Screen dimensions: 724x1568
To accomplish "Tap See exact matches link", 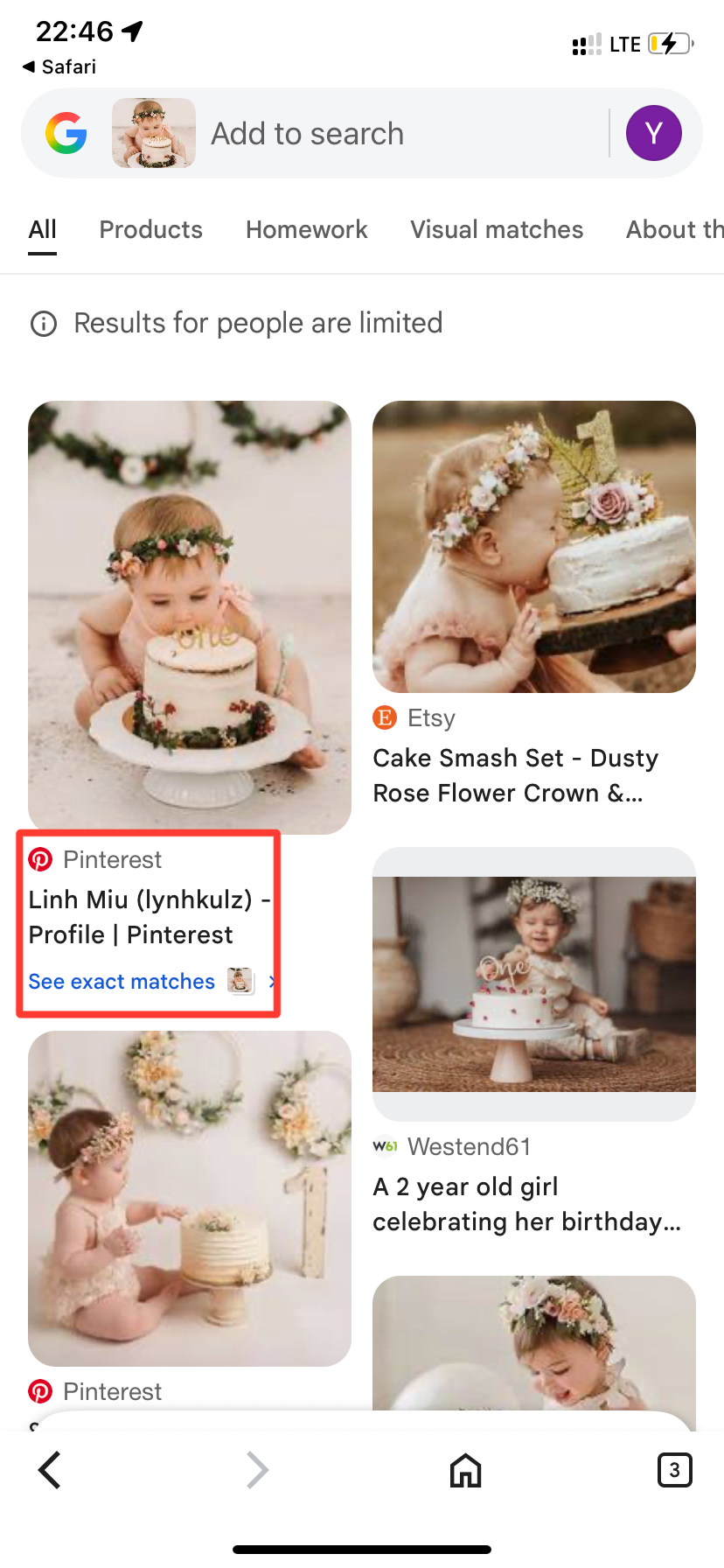I will [122, 982].
